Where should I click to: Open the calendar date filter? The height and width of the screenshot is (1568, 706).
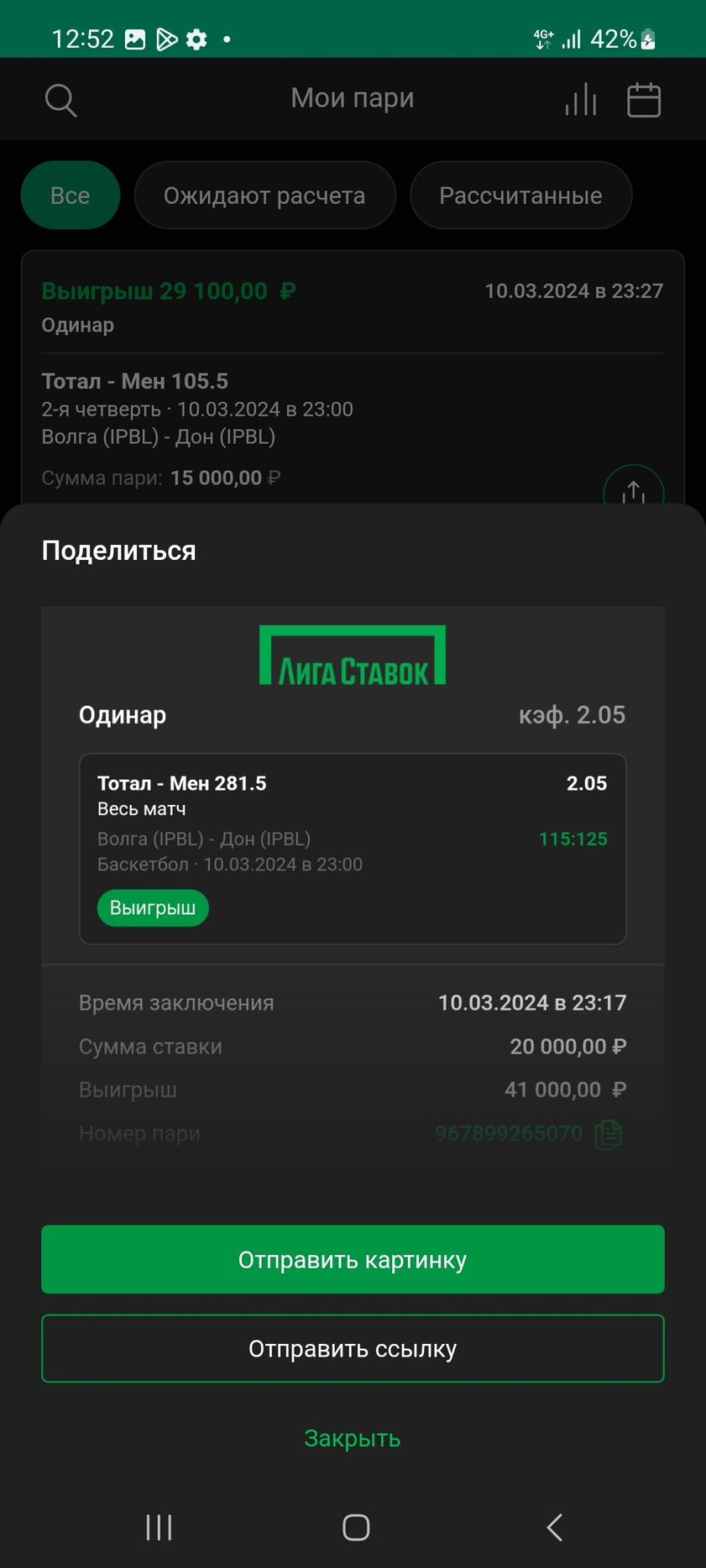[644, 100]
